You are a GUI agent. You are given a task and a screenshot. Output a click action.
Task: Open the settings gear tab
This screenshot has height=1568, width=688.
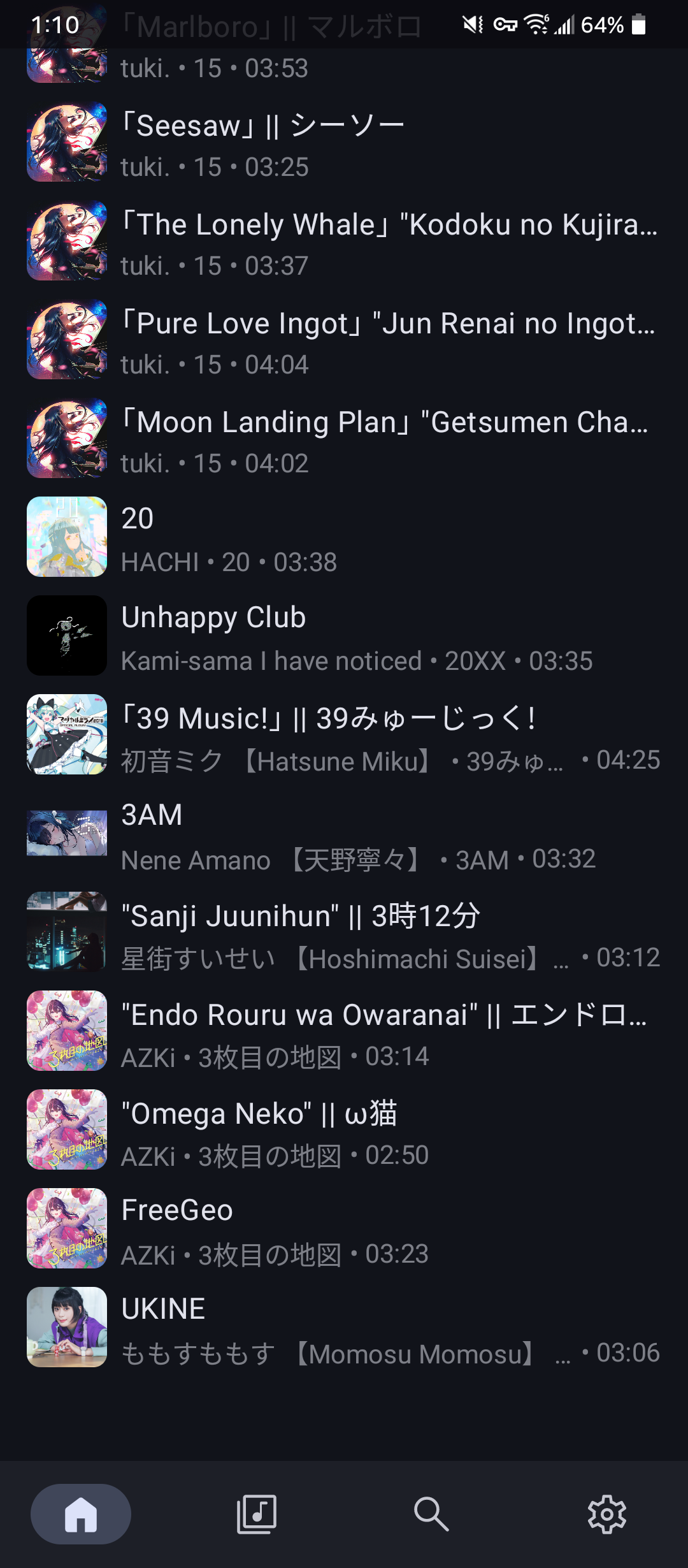tap(606, 1514)
